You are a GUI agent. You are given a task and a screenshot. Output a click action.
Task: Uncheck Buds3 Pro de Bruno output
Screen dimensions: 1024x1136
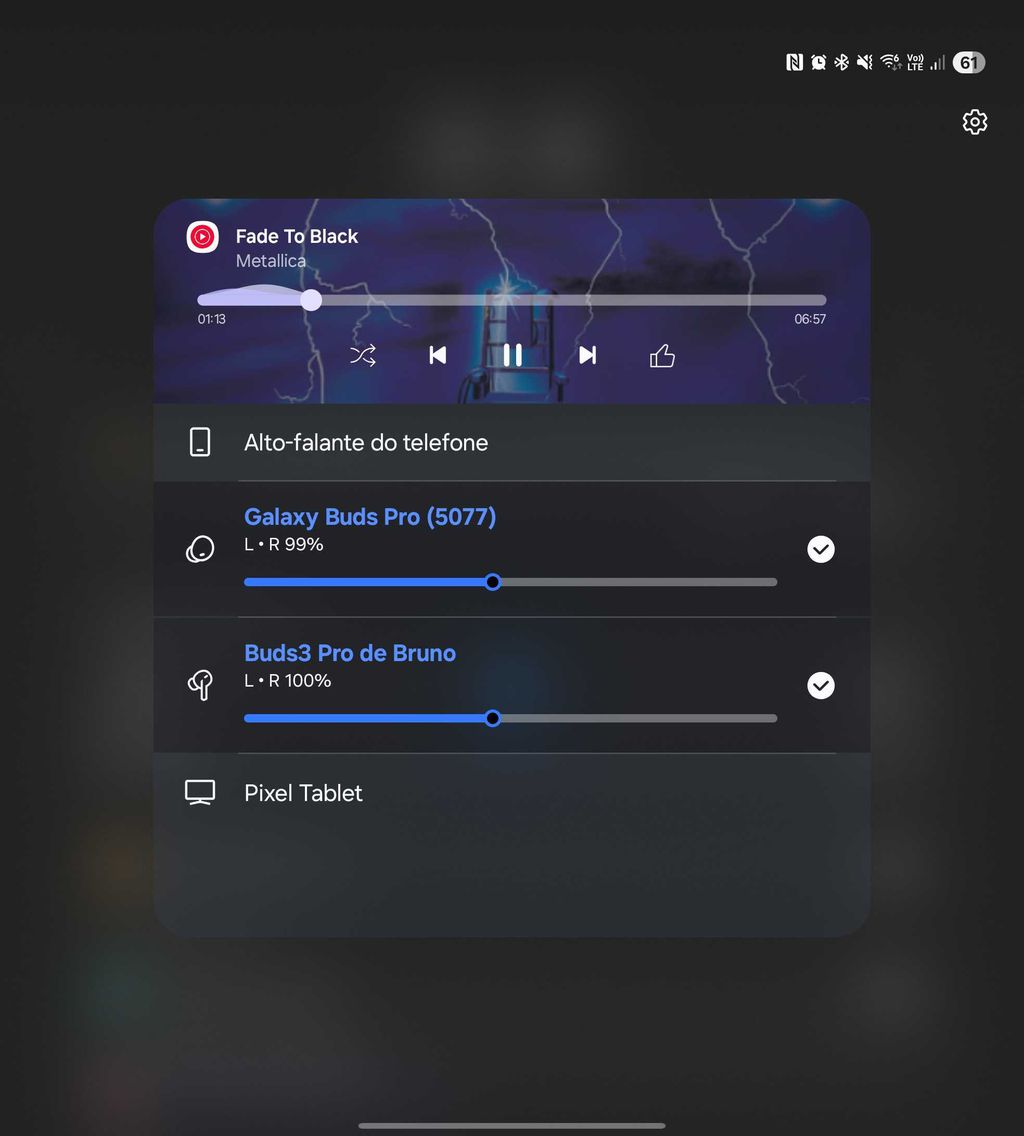coord(820,685)
